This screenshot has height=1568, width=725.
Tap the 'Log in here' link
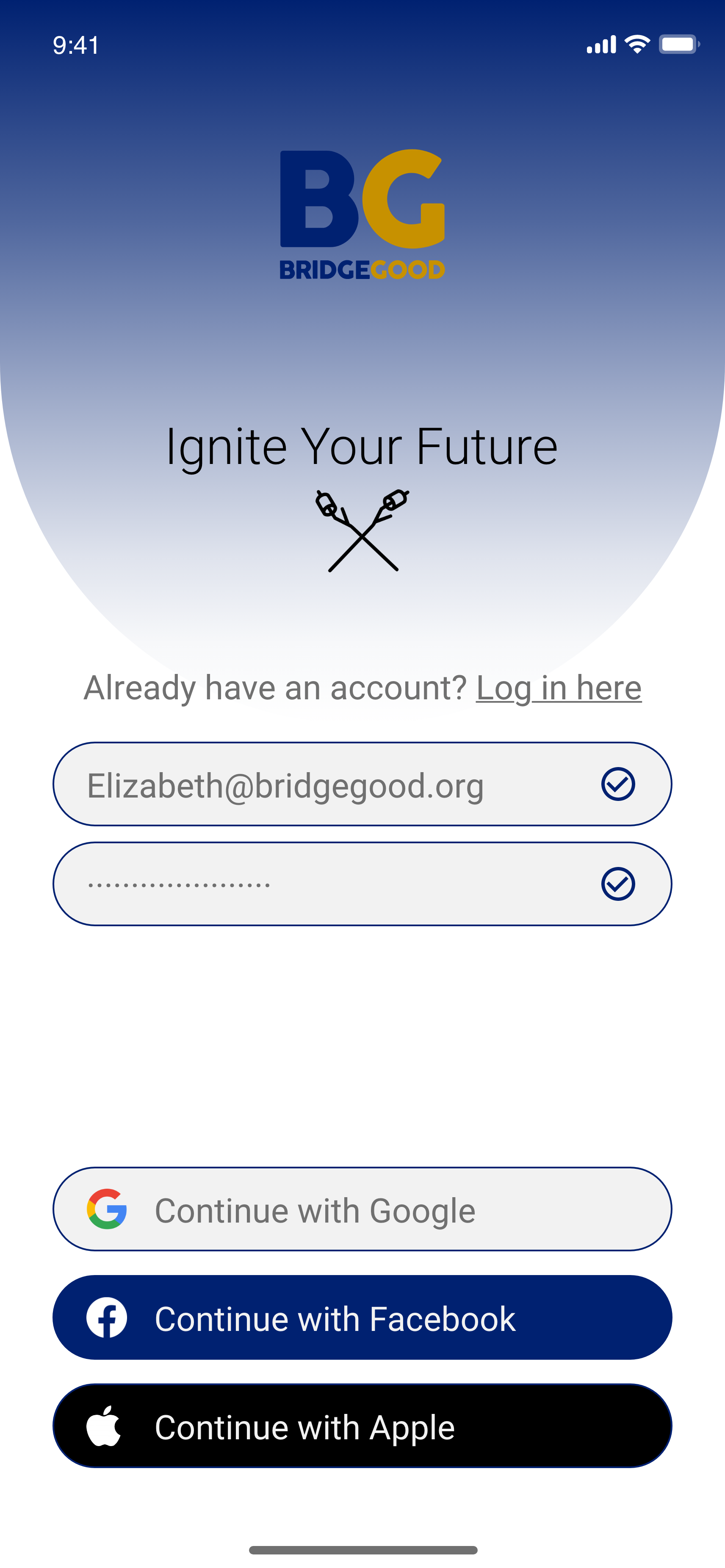coord(558,688)
